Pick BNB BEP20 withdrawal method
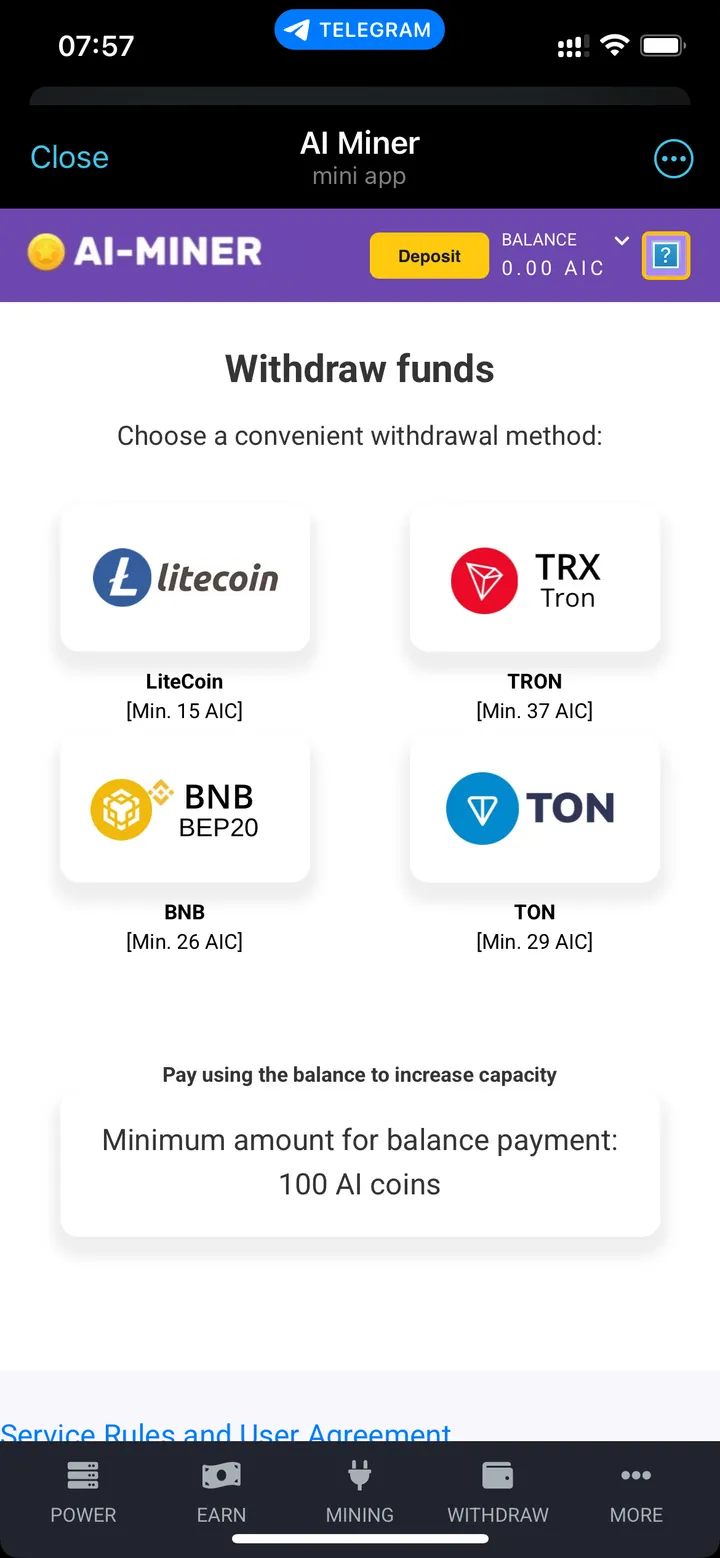 click(x=185, y=810)
